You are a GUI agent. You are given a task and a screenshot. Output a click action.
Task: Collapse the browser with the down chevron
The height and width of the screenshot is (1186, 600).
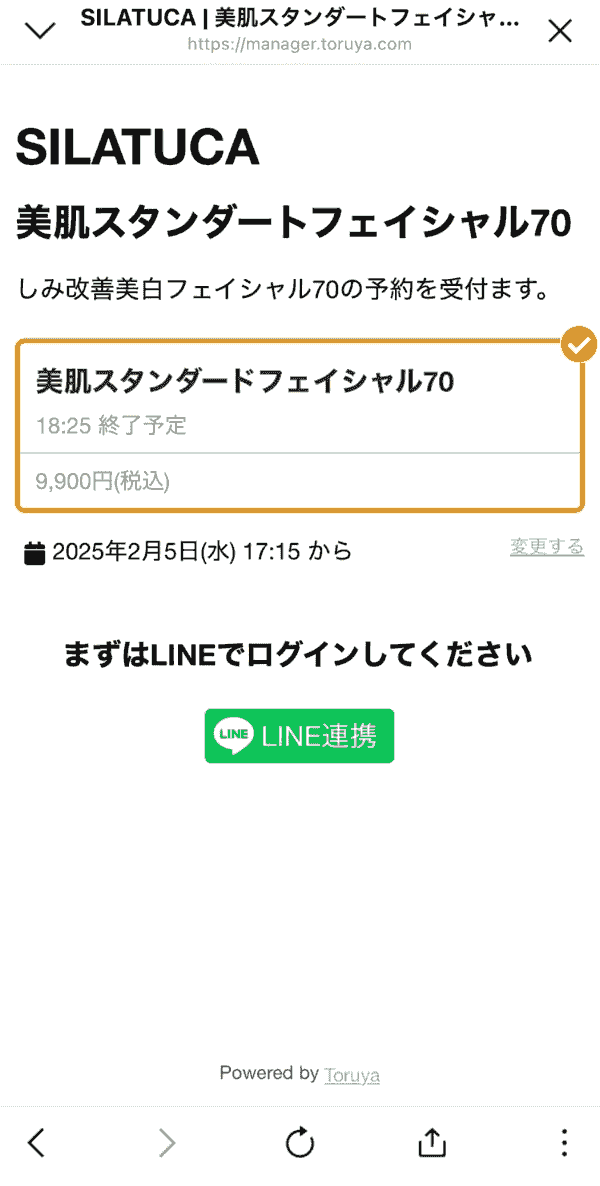click(x=40, y=31)
